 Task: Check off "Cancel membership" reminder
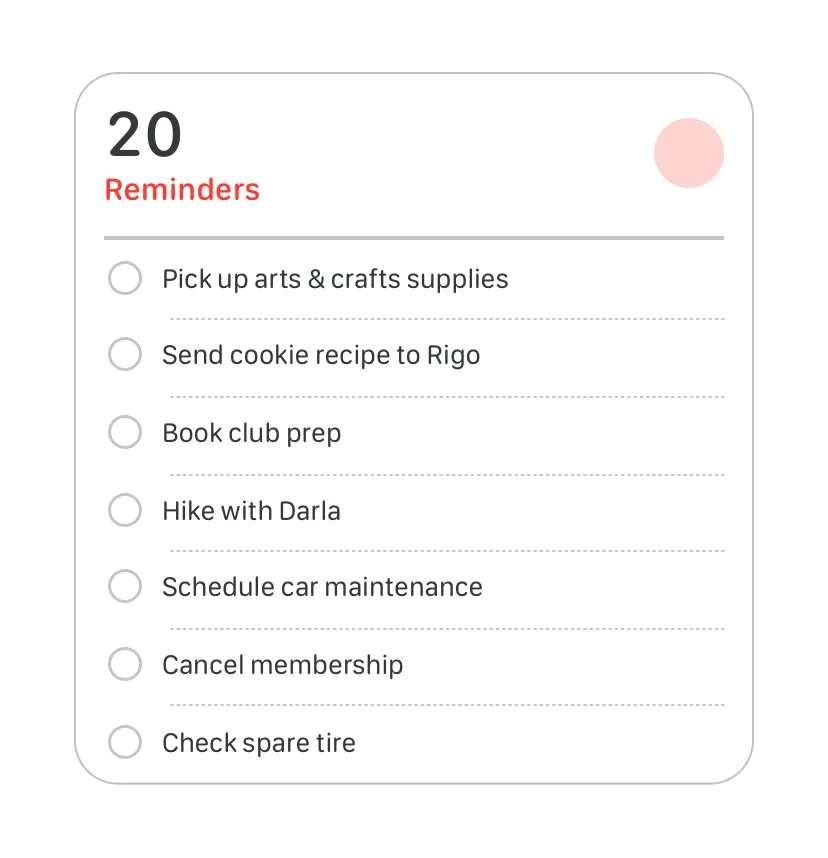[x=125, y=664]
